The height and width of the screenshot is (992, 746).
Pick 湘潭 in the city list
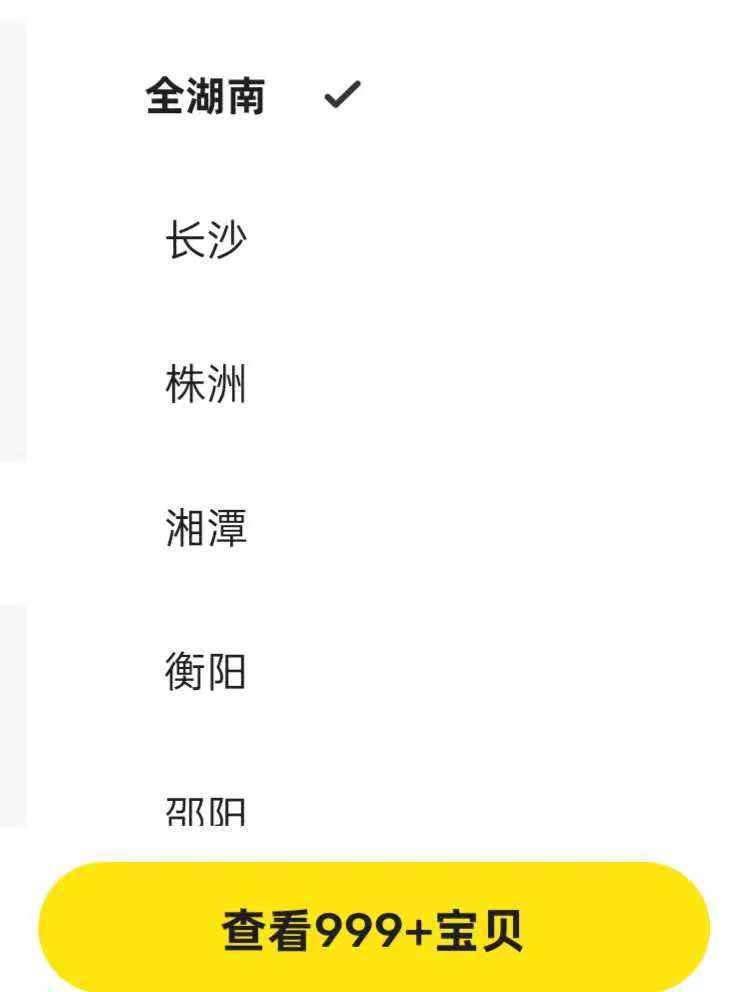(205, 528)
